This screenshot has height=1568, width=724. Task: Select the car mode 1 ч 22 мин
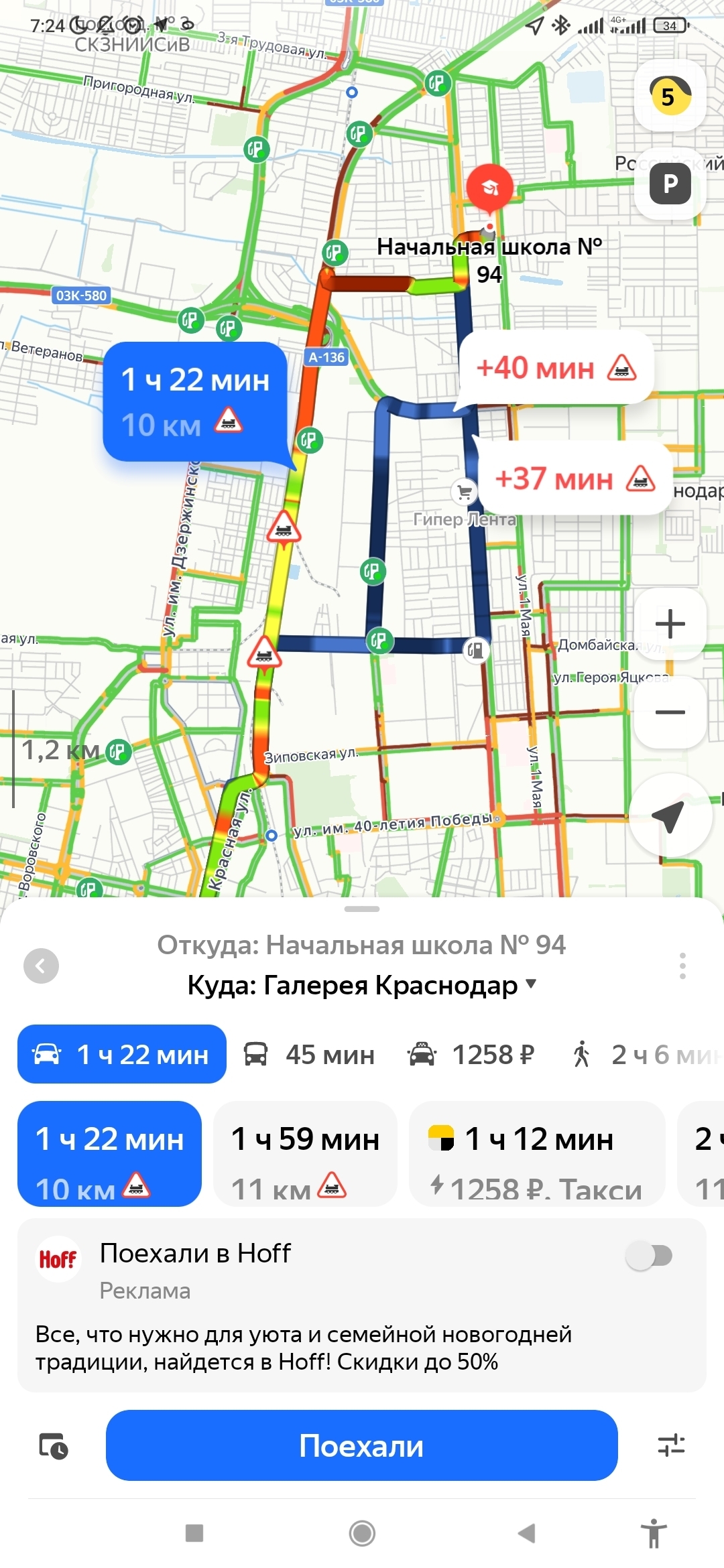(122, 1054)
